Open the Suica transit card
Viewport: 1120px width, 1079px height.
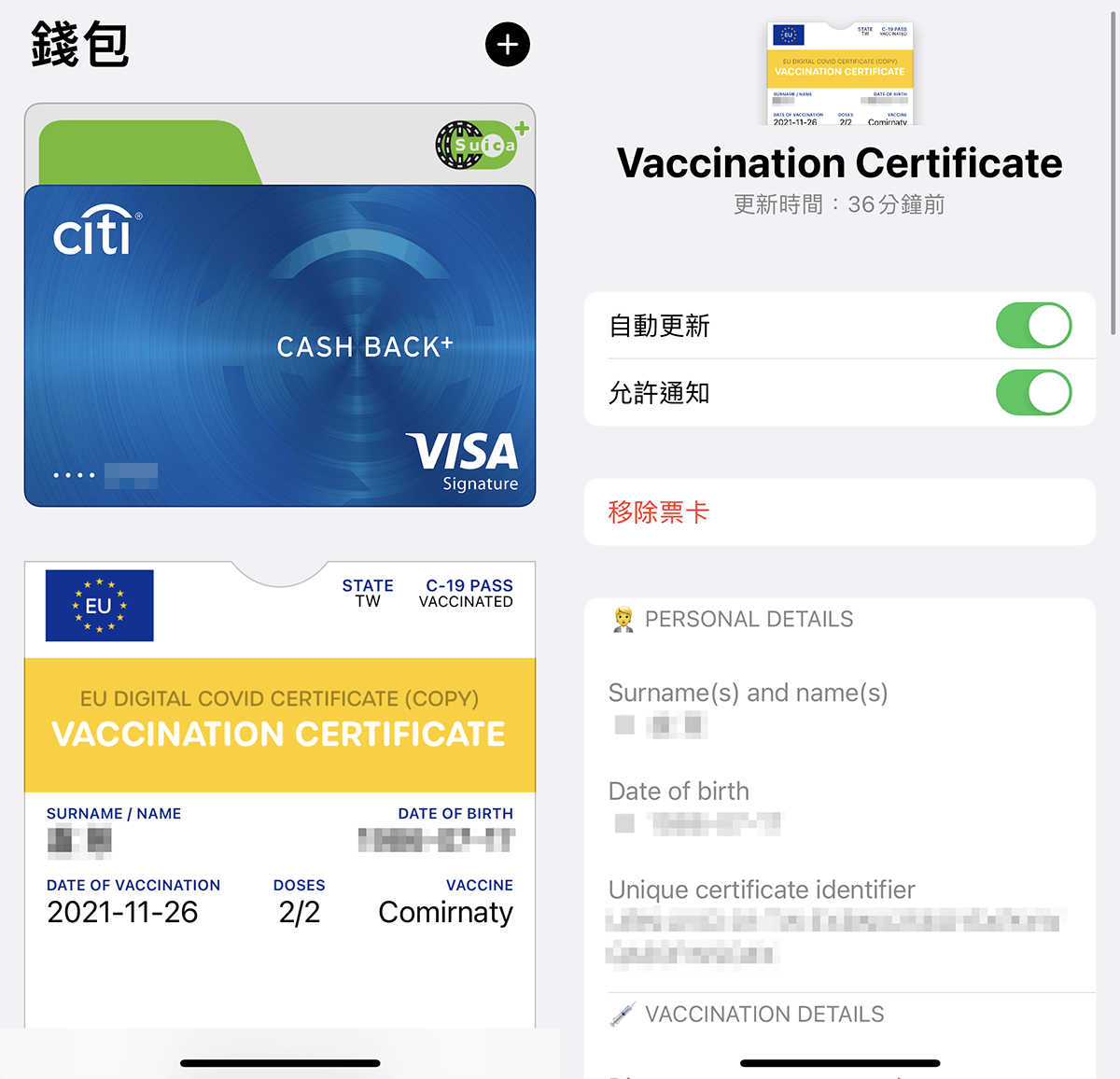[x=280, y=145]
